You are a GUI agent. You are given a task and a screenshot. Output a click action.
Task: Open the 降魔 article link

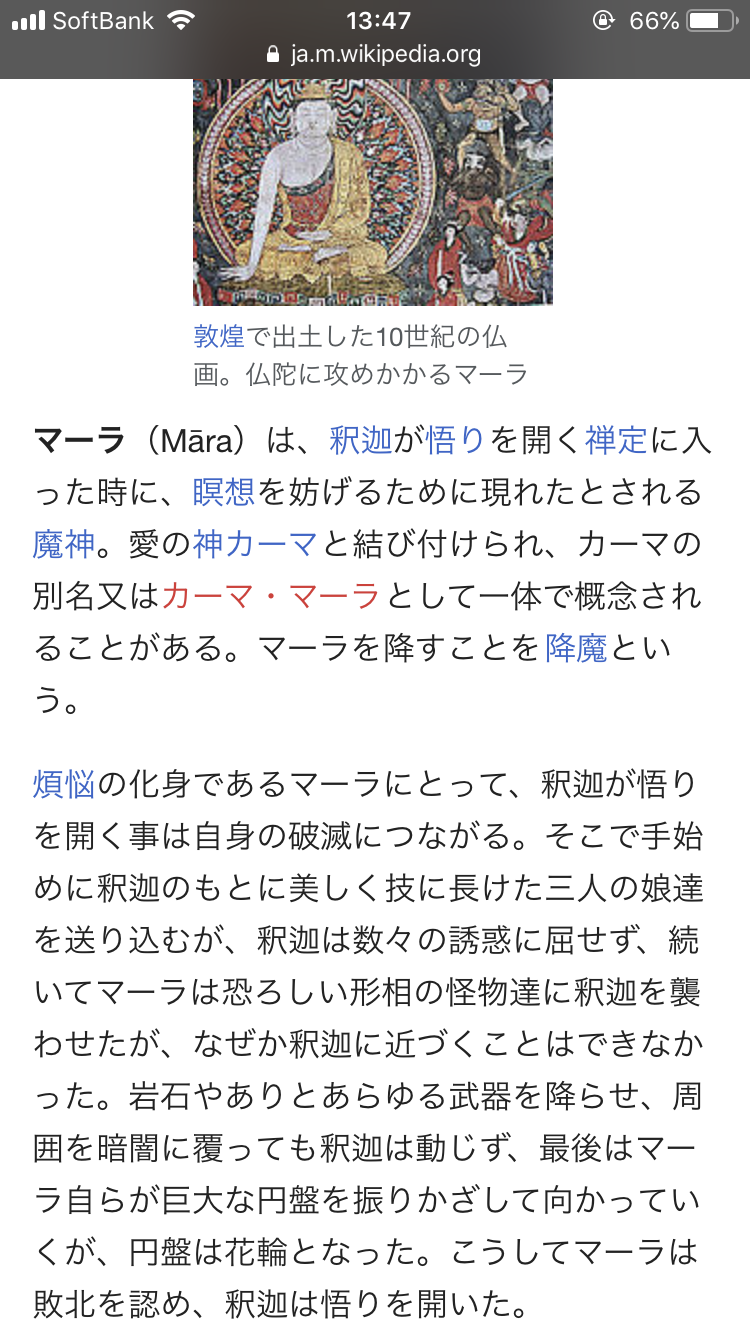[576, 649]
